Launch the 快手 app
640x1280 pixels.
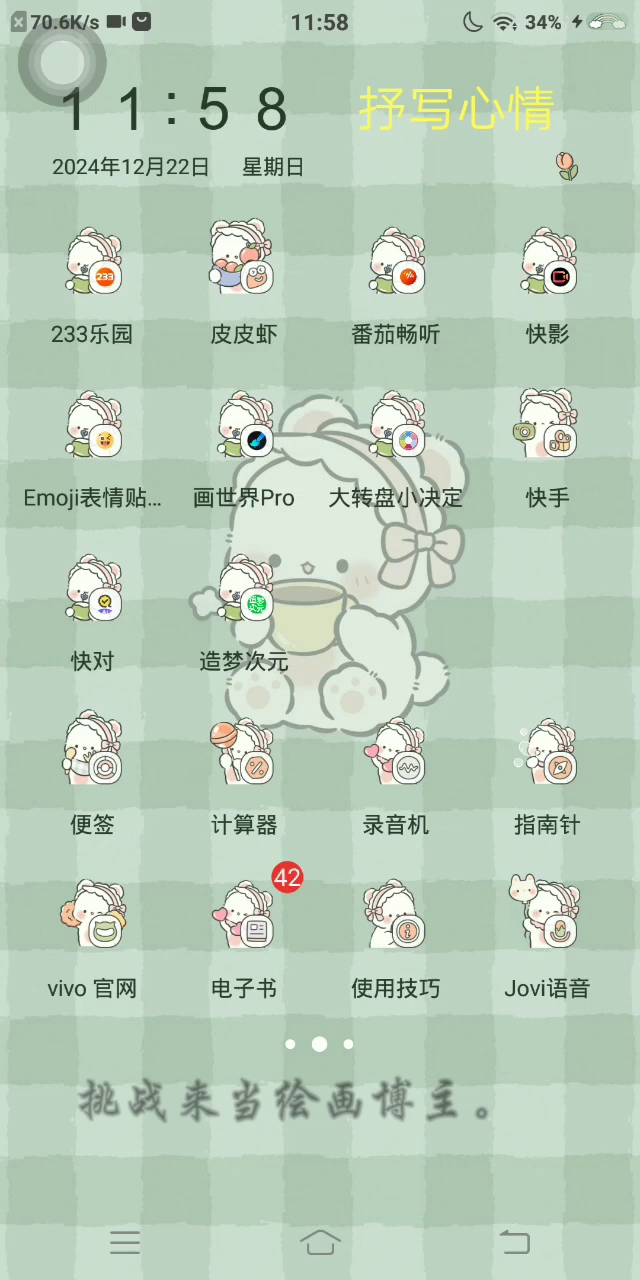pos(548,427)
